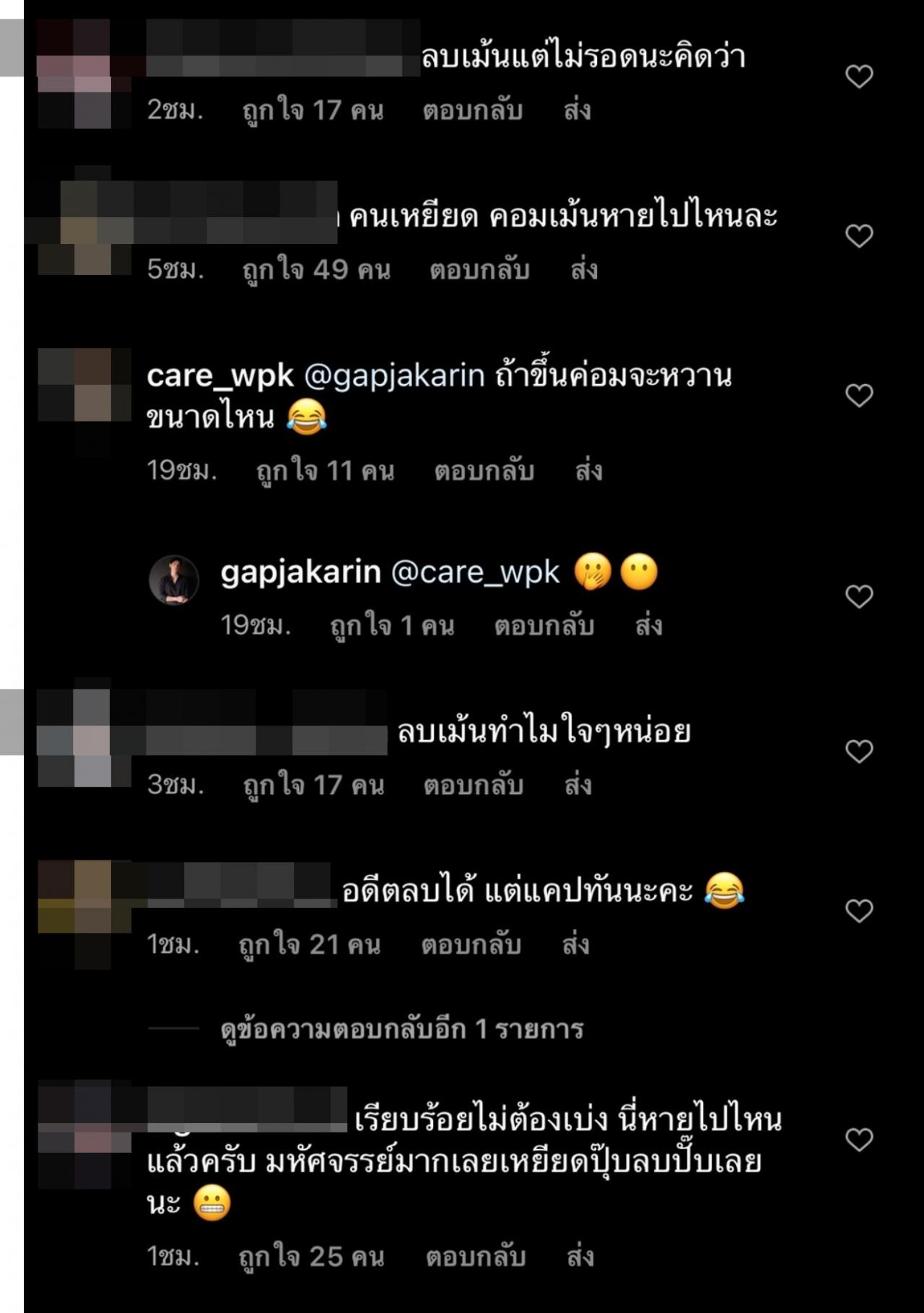Open care_wpk's profile from username

coord(220,376)
